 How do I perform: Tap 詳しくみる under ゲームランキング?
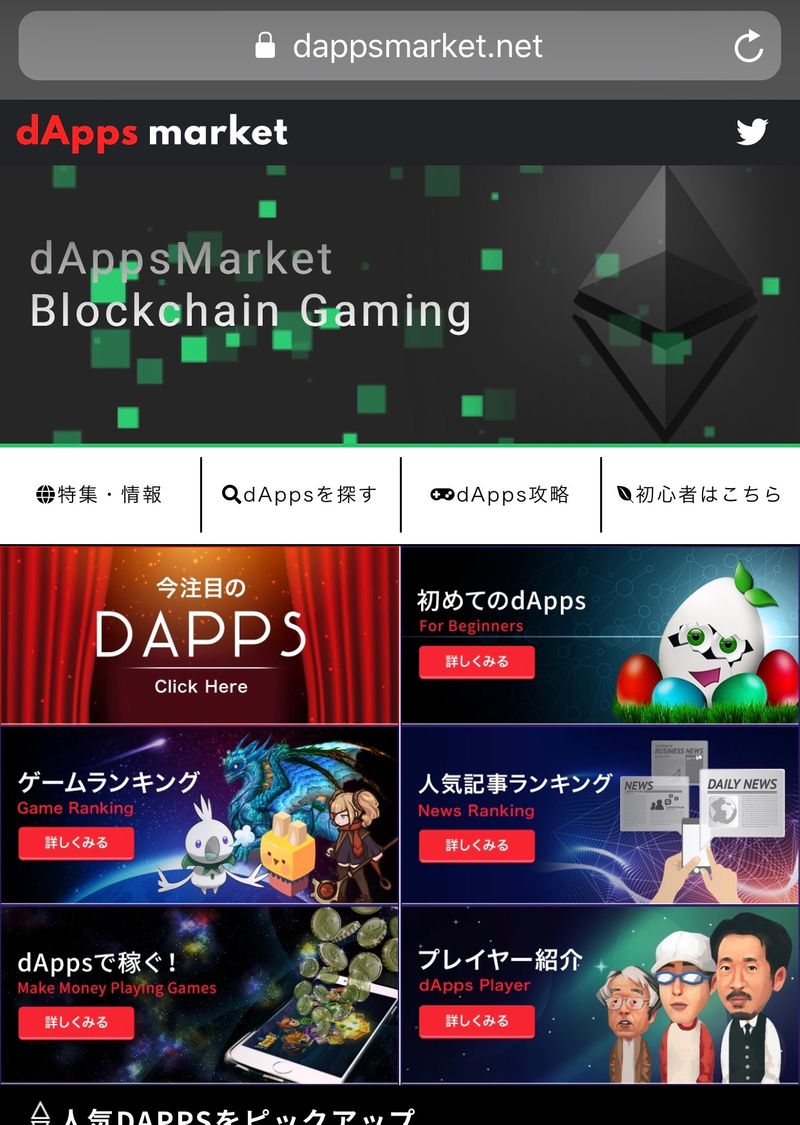click(76, 843)
